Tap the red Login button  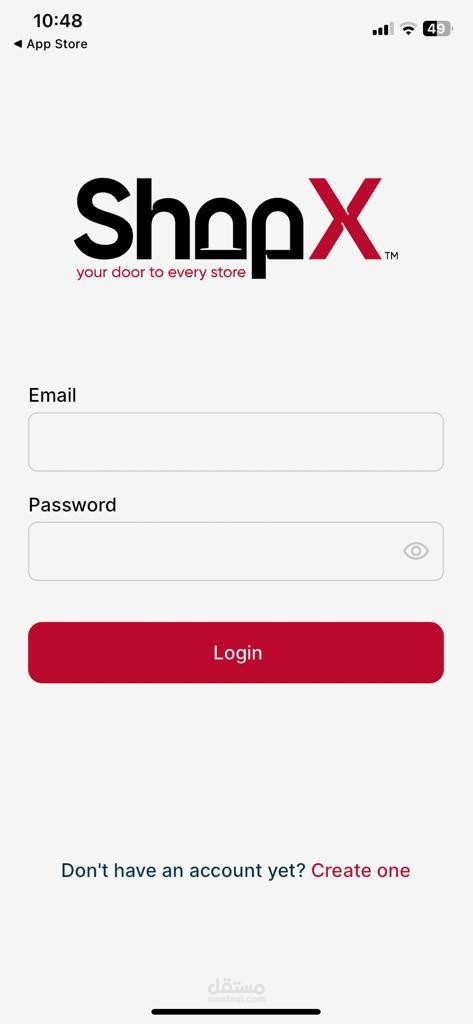[236, 652]
